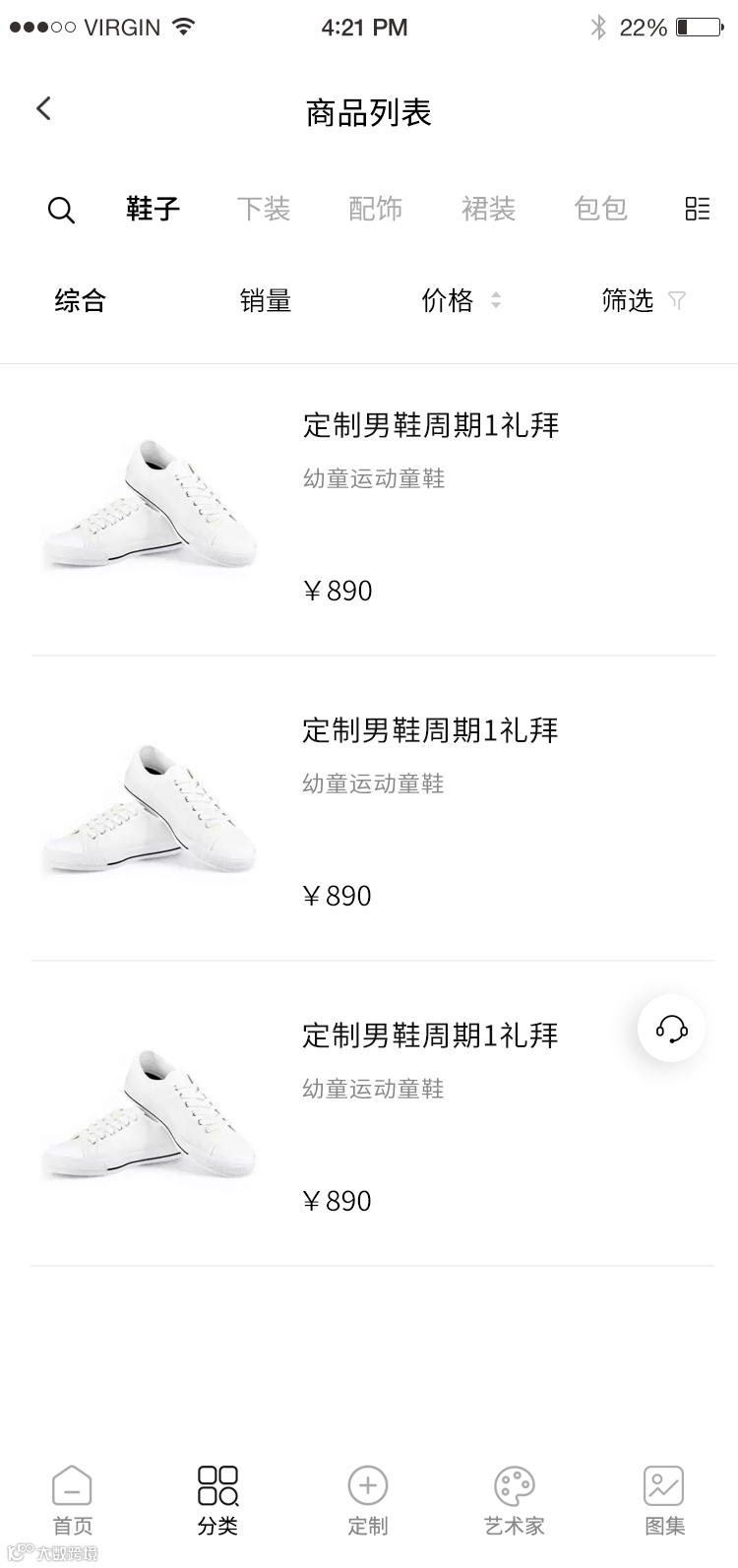Image resolution: width=738 pixels, height=1568 pixels.
Task: Contact customer service via headset button
Action: [x=672, y=1029]
